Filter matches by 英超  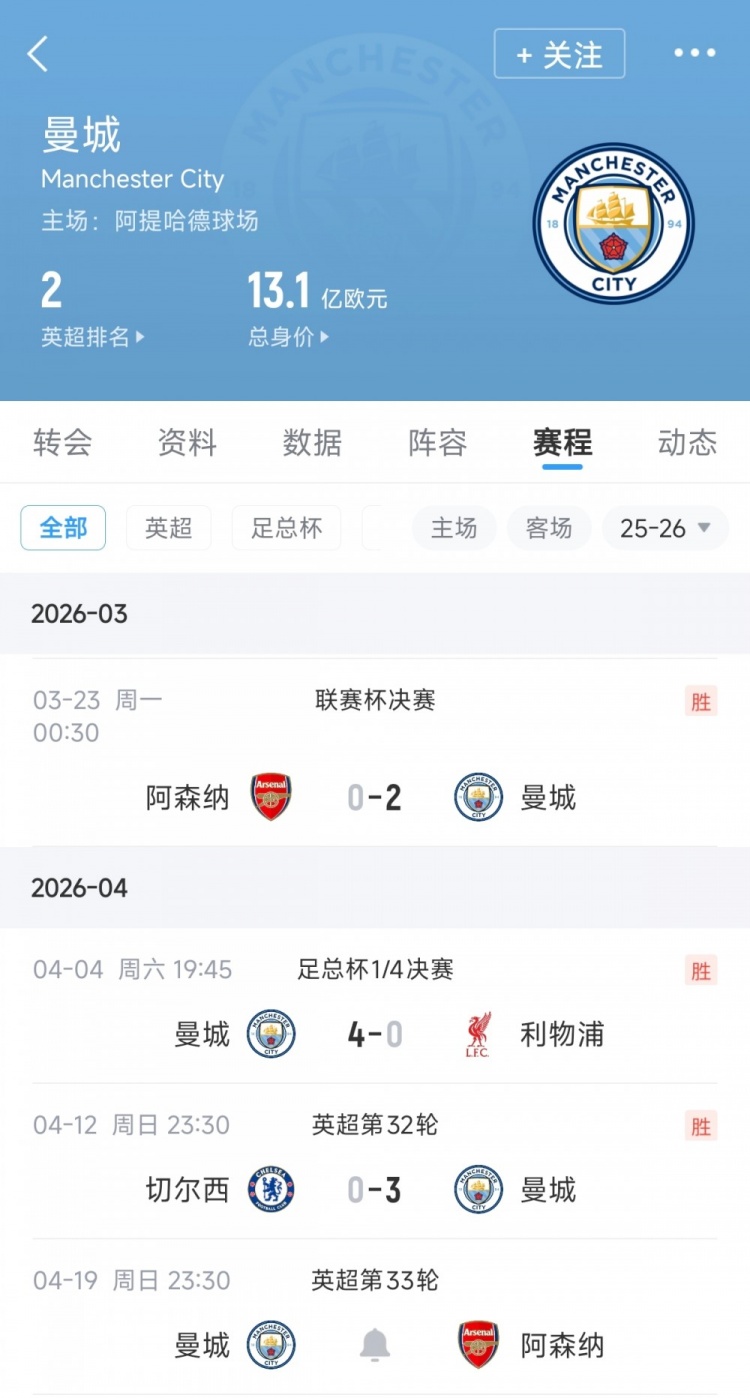tap(168, 528)
